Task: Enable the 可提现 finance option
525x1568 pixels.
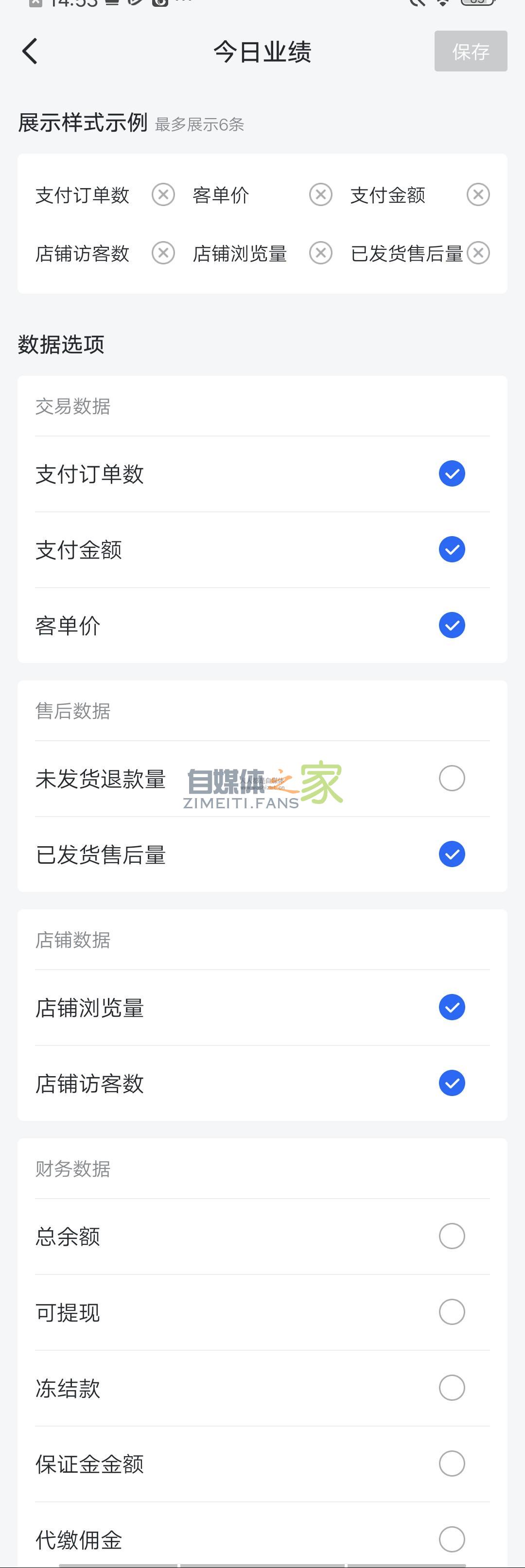Action: point(451,1312)
